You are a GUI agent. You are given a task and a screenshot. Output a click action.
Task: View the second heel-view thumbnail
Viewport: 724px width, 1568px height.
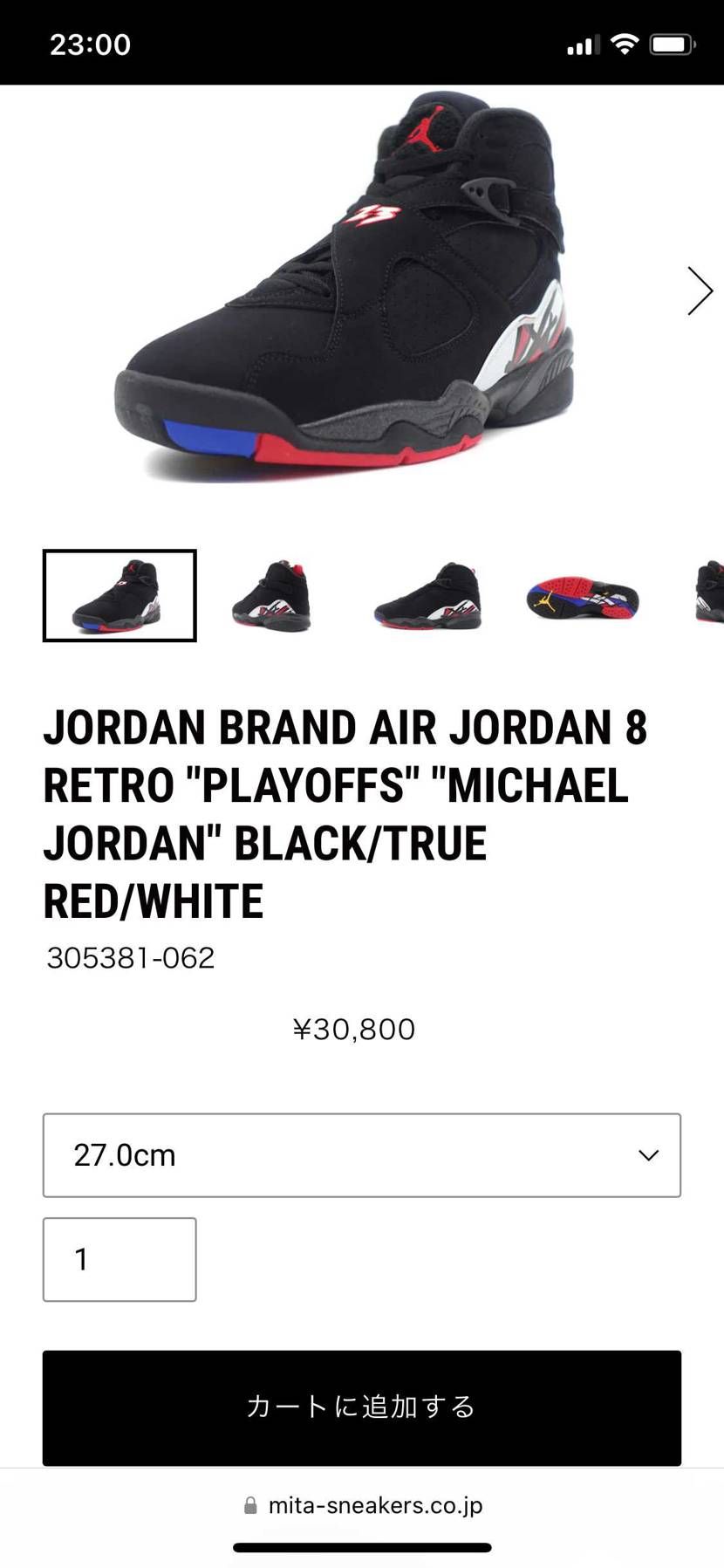coord(272,595)
